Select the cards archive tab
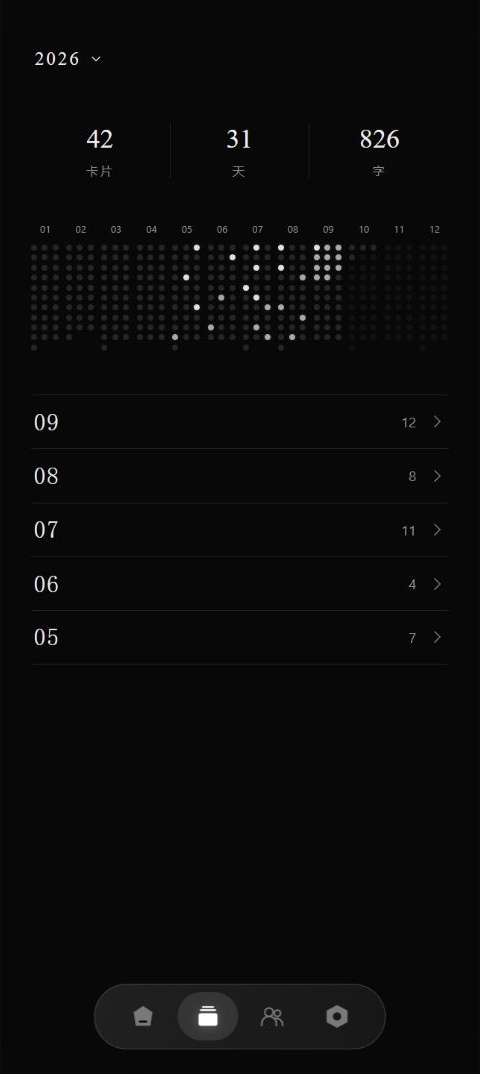 (x=207, y=1016)
